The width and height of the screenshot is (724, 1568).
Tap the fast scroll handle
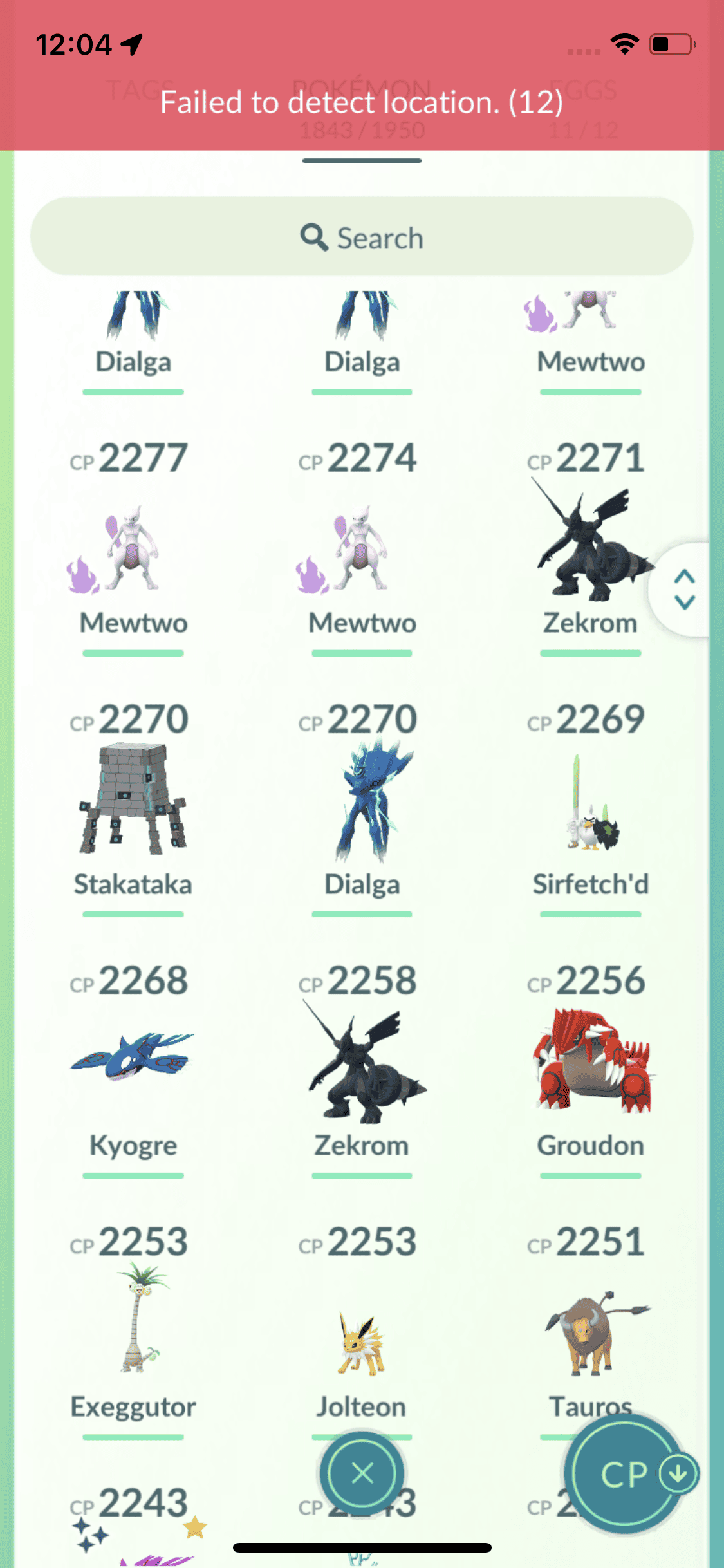click(683, 589)
